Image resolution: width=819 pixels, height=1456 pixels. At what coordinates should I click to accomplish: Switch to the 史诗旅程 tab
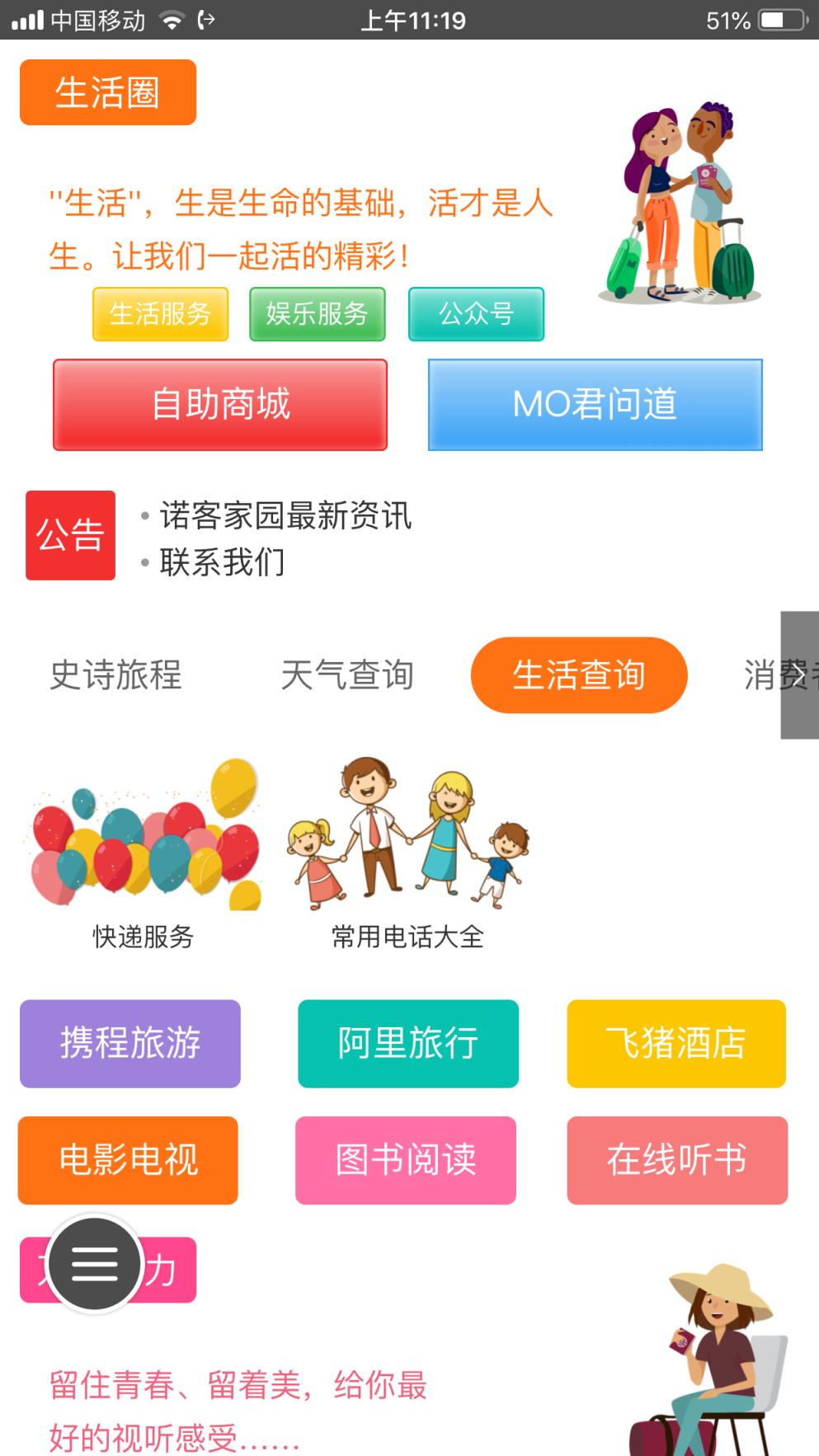pos(114,676)
